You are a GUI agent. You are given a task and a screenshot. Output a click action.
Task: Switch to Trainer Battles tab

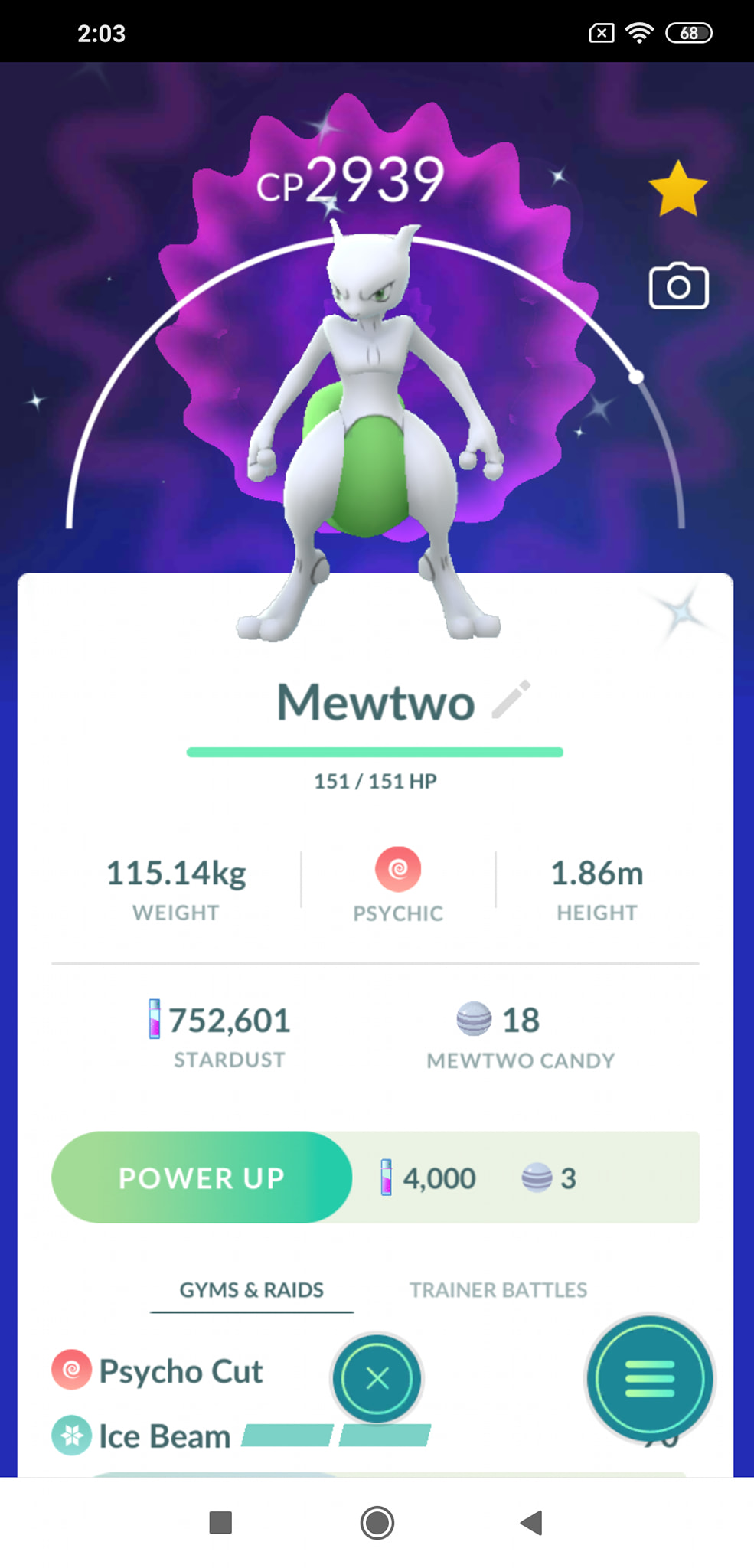(498, 1290)
